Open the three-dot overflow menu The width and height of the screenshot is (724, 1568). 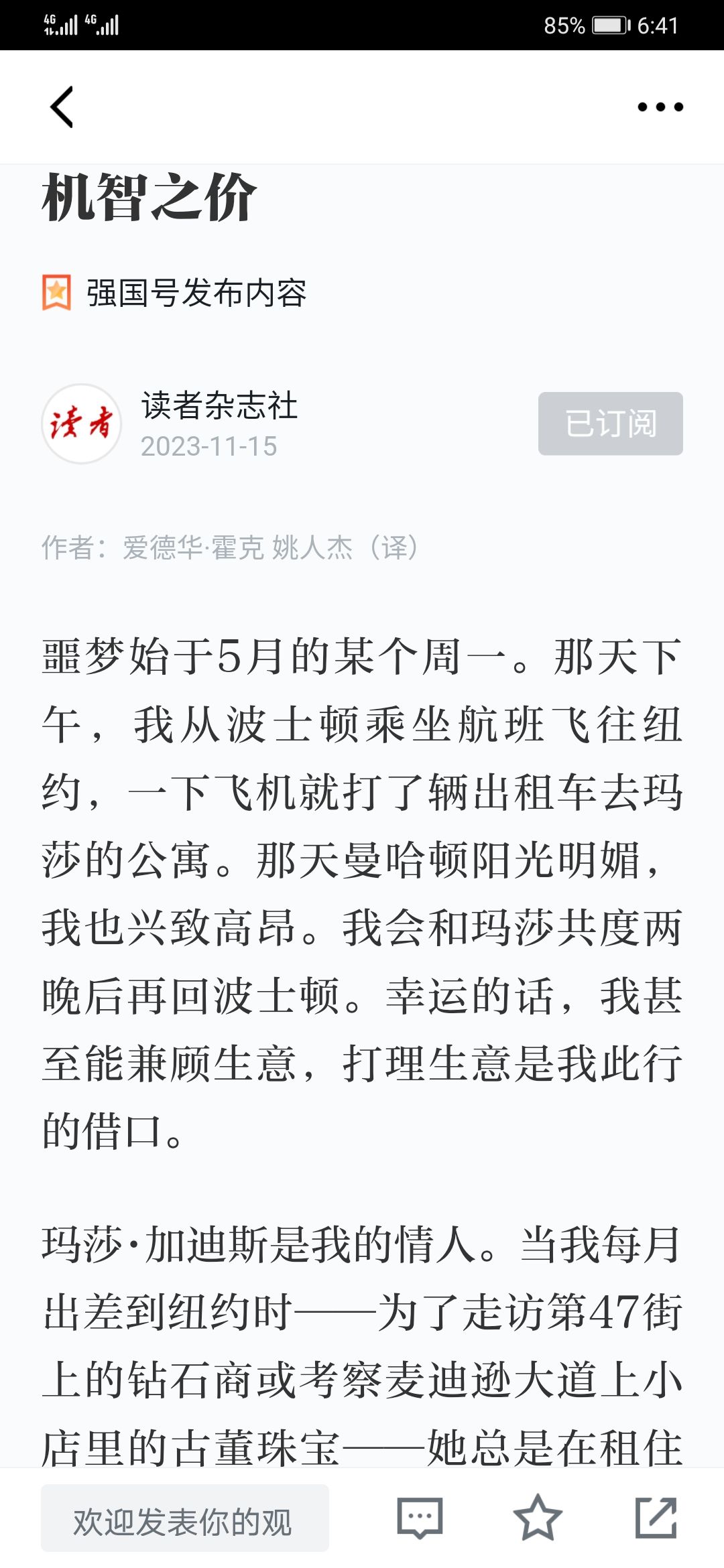click(x=660, y=107)
